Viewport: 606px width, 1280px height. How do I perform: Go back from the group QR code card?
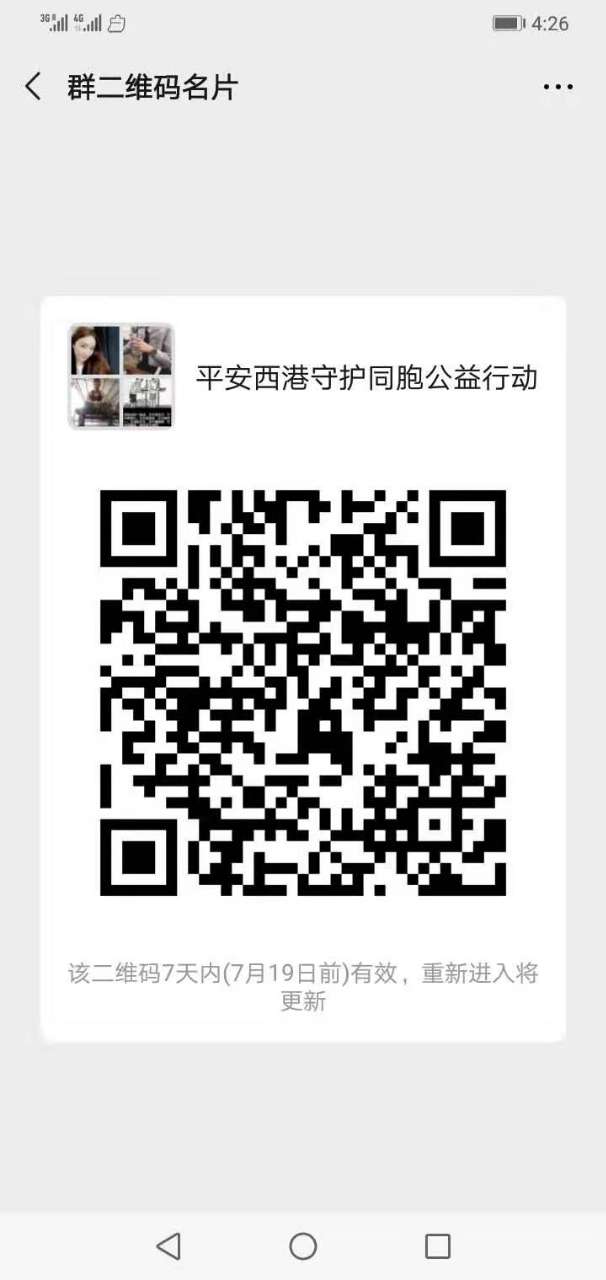[x=33, y=87]
